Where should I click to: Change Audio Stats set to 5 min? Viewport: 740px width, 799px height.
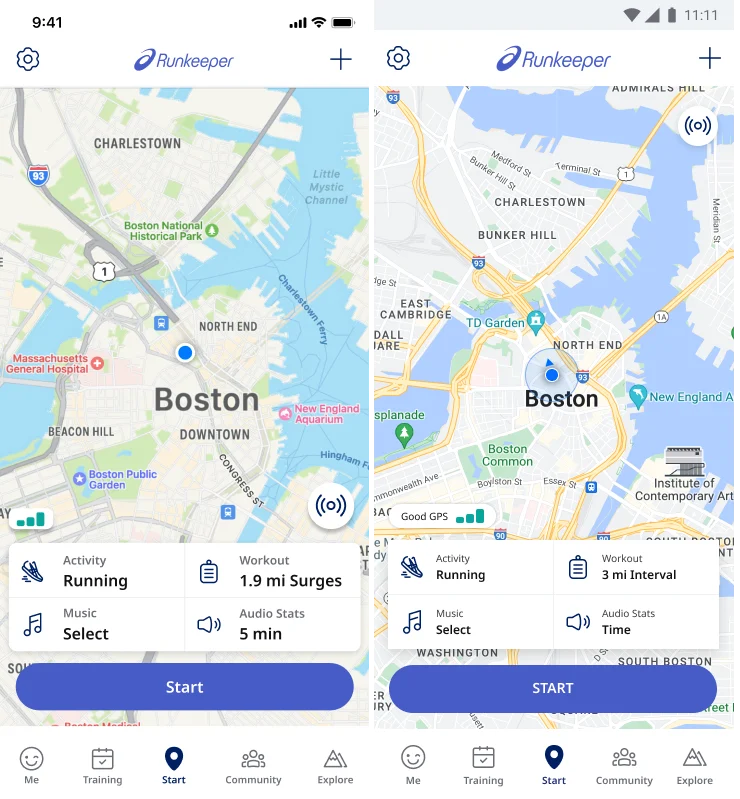273,624
